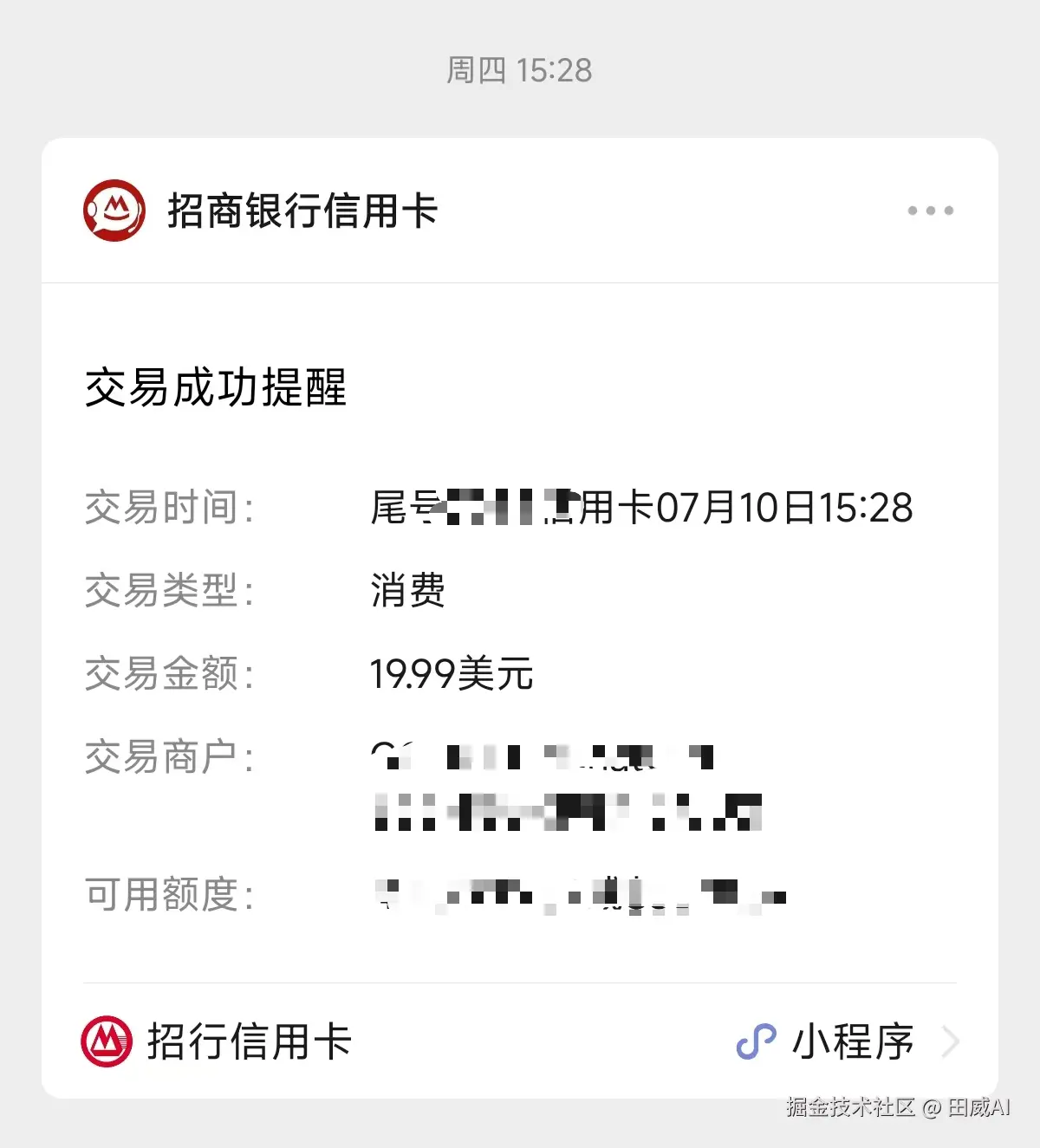Click the ellipsis to expand chat options
This screenshot has width=1040, height=1148.
(929, 210)
